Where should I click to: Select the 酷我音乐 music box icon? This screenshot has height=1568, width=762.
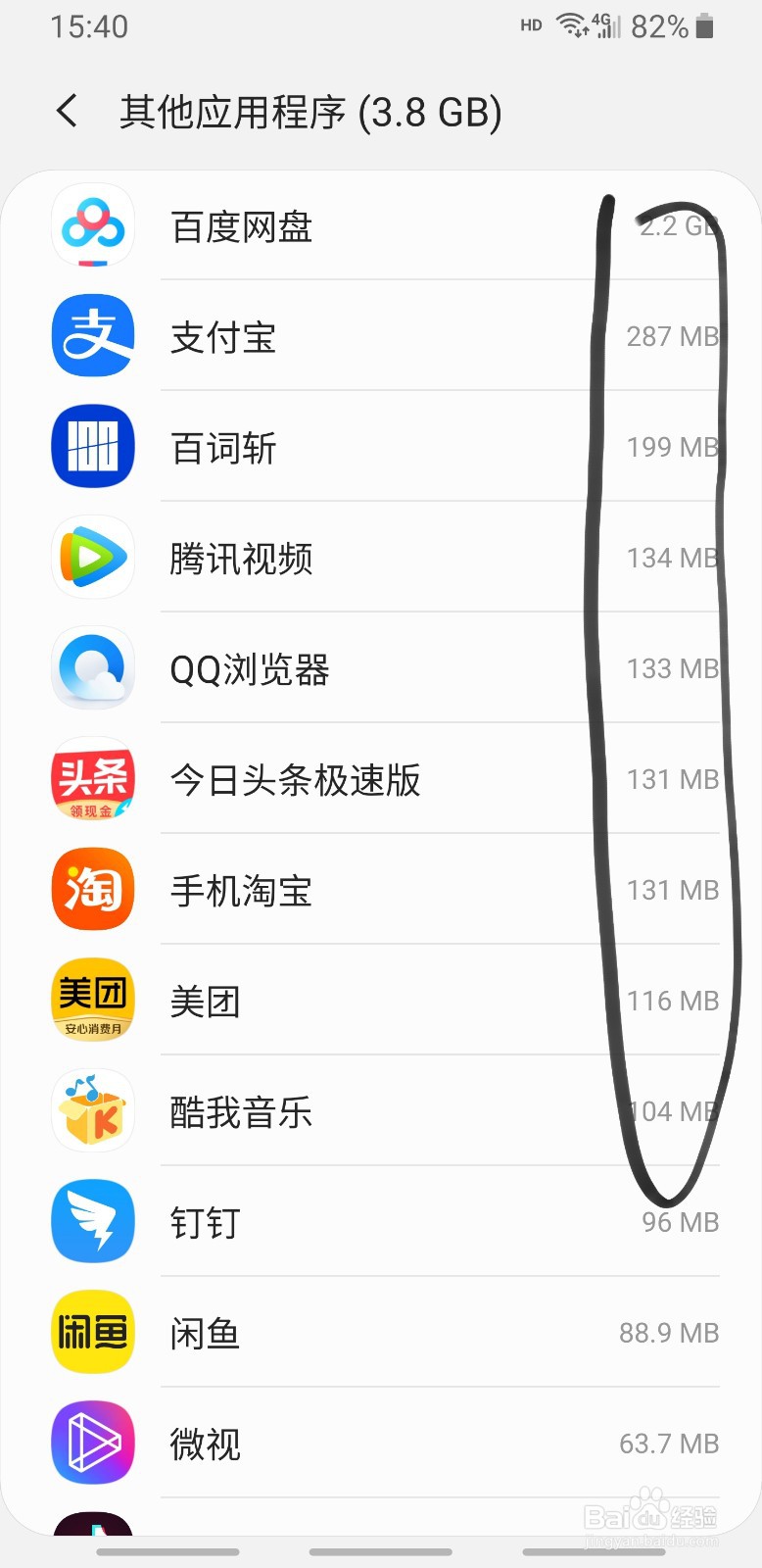92,1110
